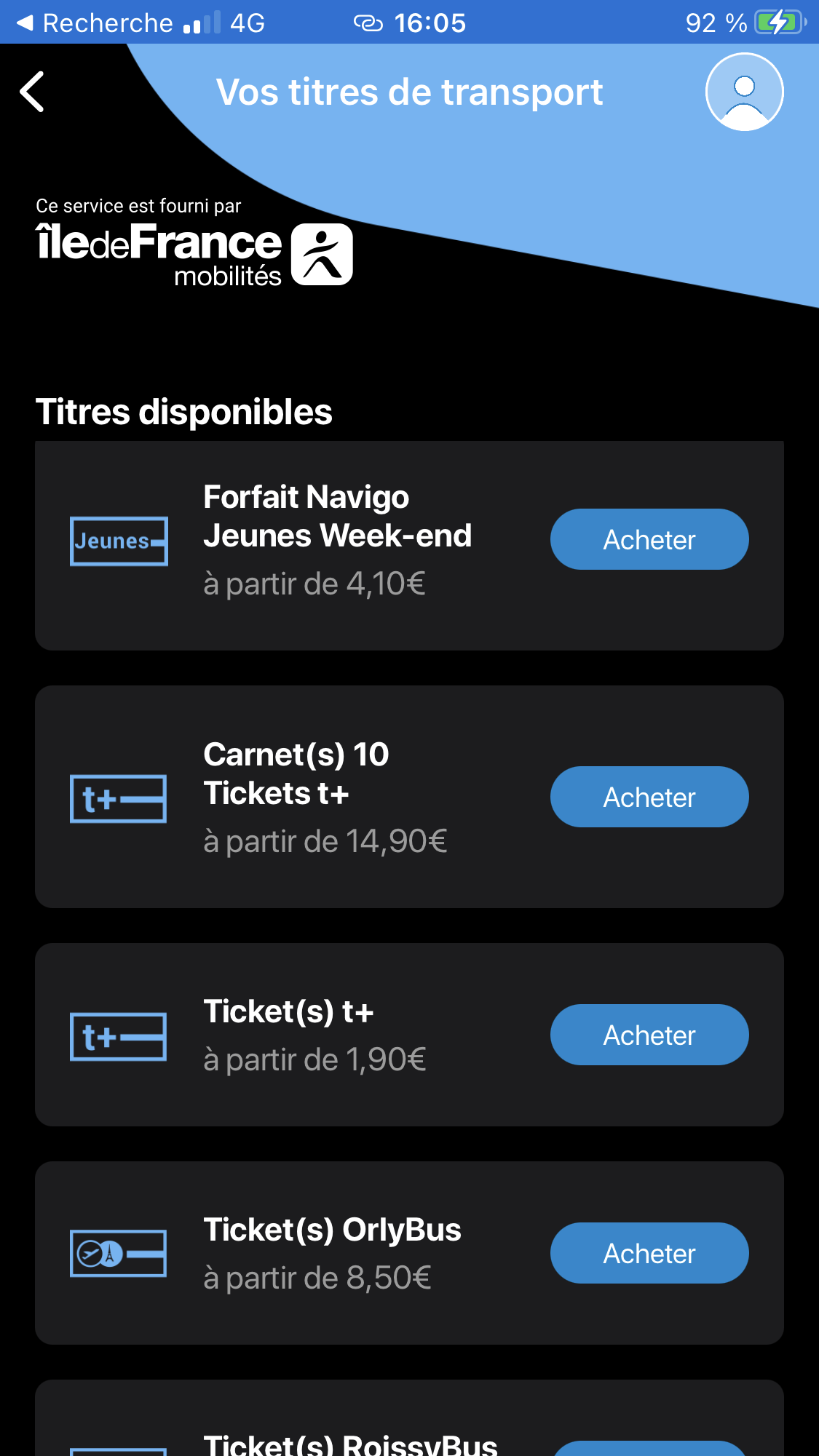This screenshot has width=819, height=1456.
Task: Select the Ticket(s) t+ ticket icon
Action: 118,1036
